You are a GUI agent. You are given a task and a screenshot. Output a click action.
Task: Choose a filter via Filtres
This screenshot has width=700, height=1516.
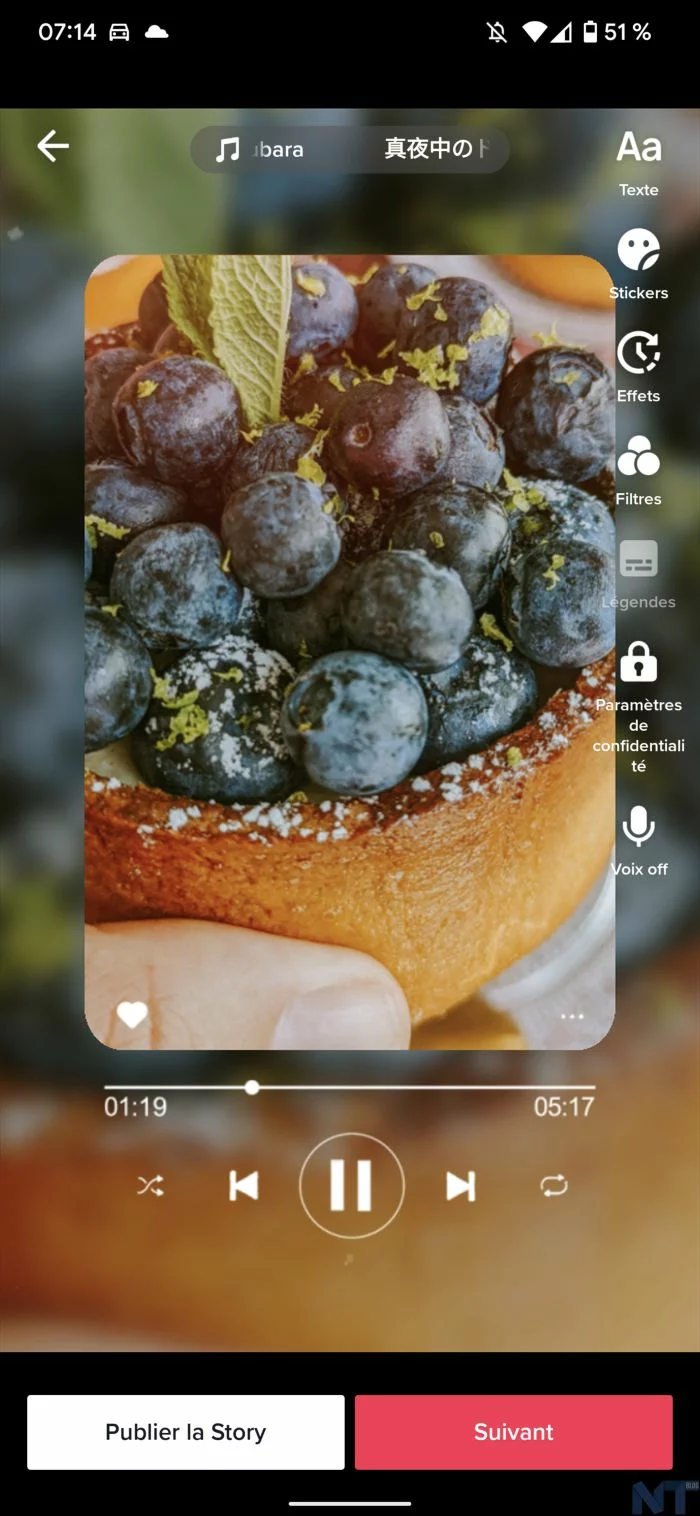(638, 468)
